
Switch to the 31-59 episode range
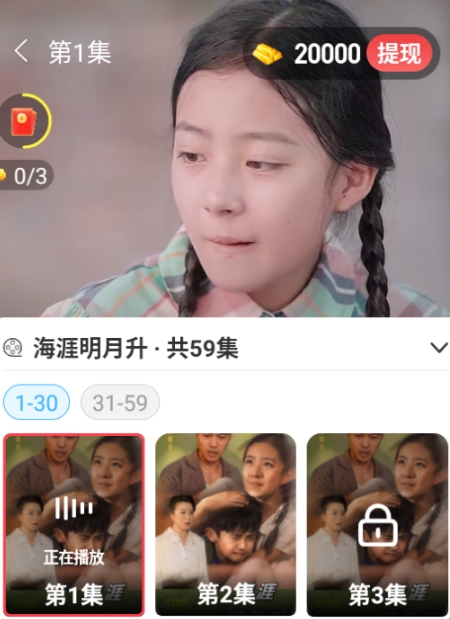point(120,402)
